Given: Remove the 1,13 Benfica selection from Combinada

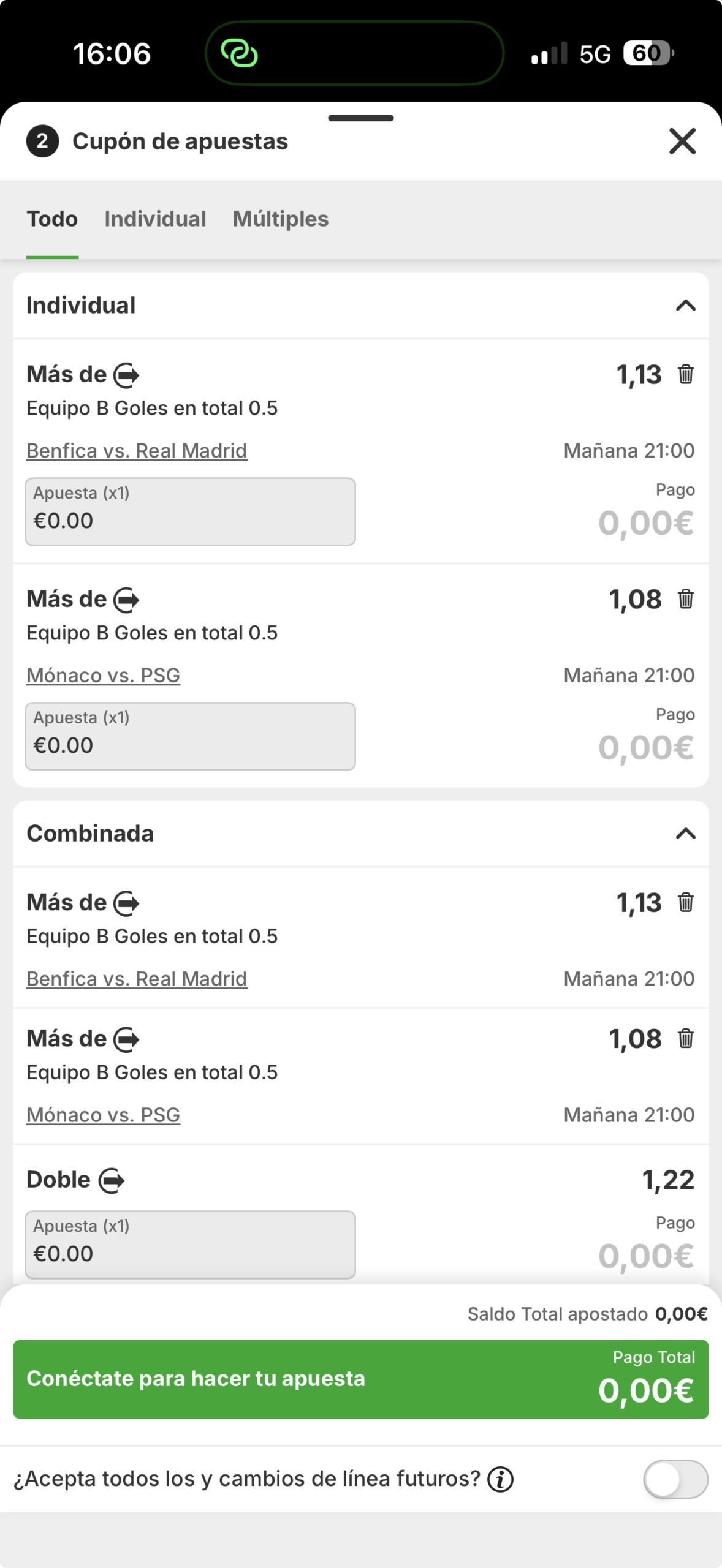Looking at the screenshot, I should (x=685, y=903).
